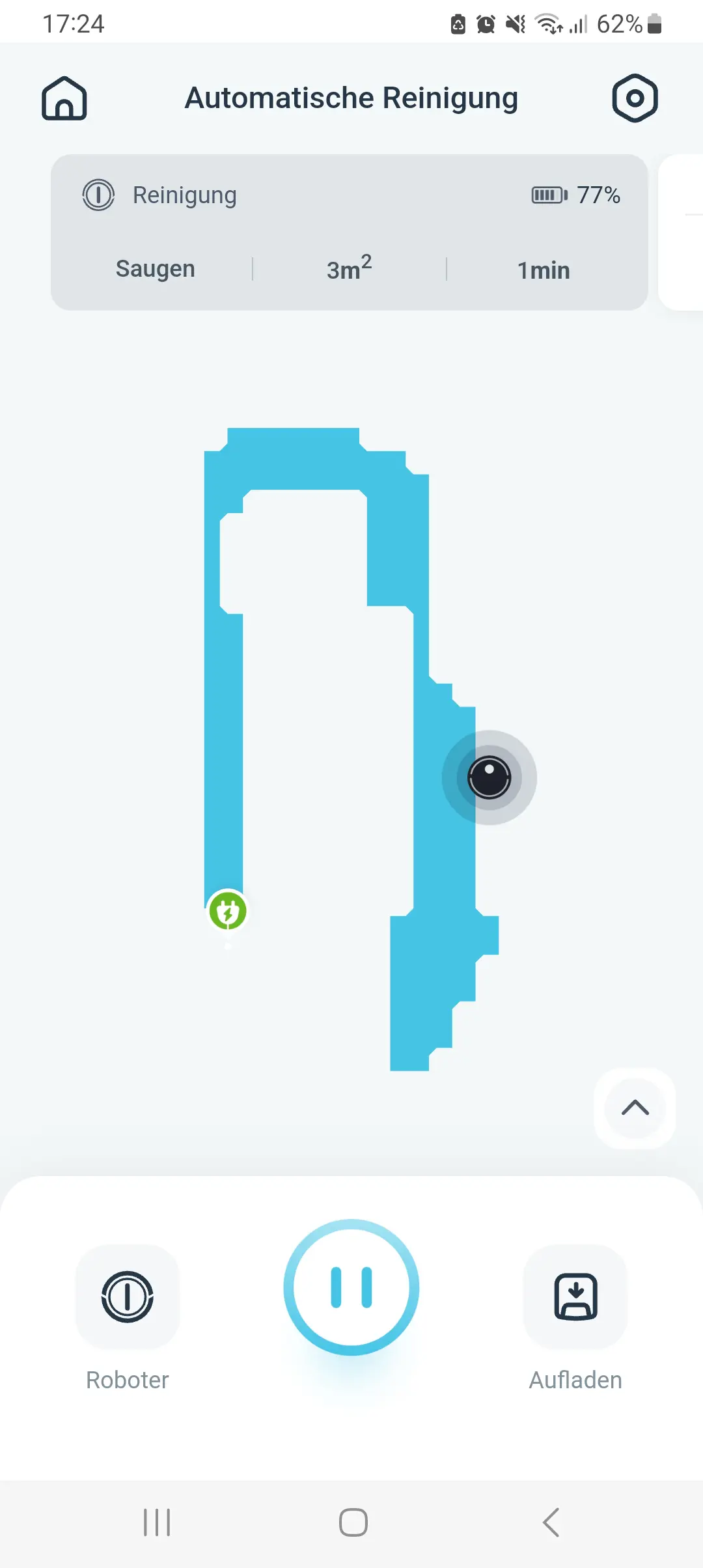Go back using system back button

click(x=551, y=1522)
